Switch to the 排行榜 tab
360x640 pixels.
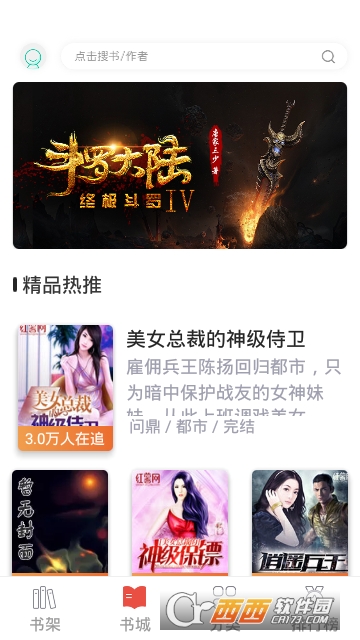coord(315,609)
